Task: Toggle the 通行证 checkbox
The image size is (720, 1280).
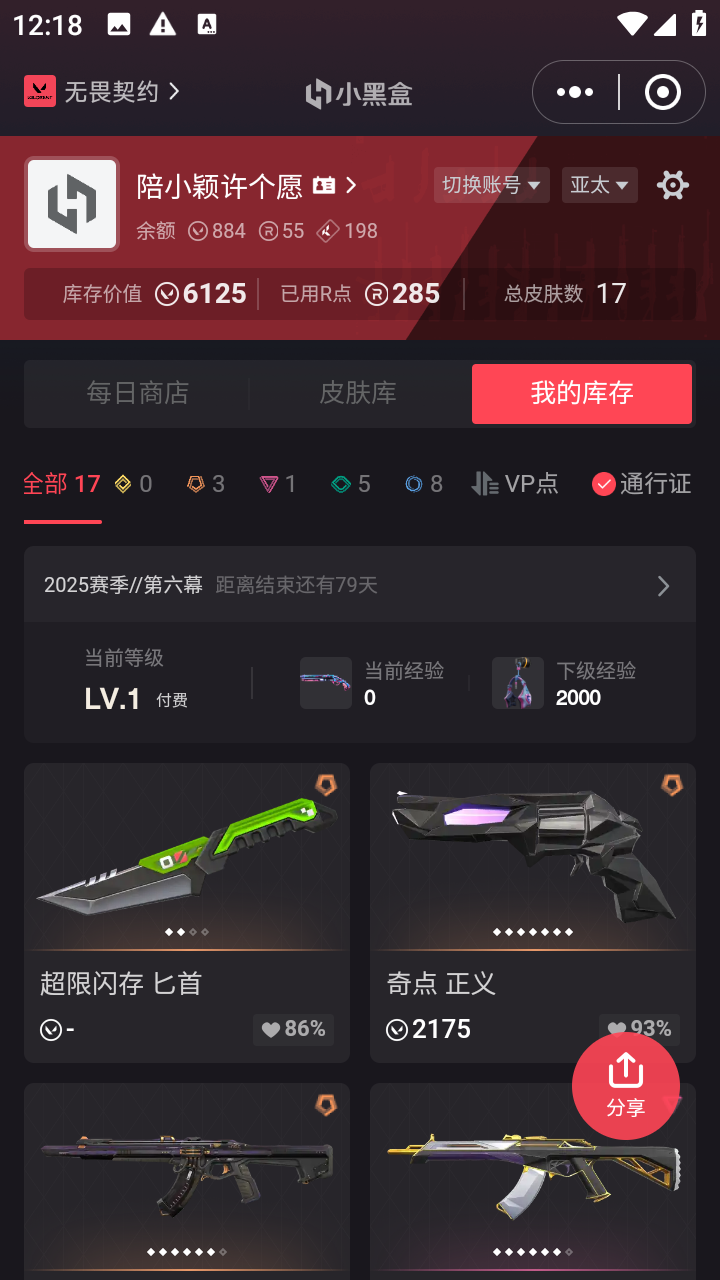Action: [641, 484]
